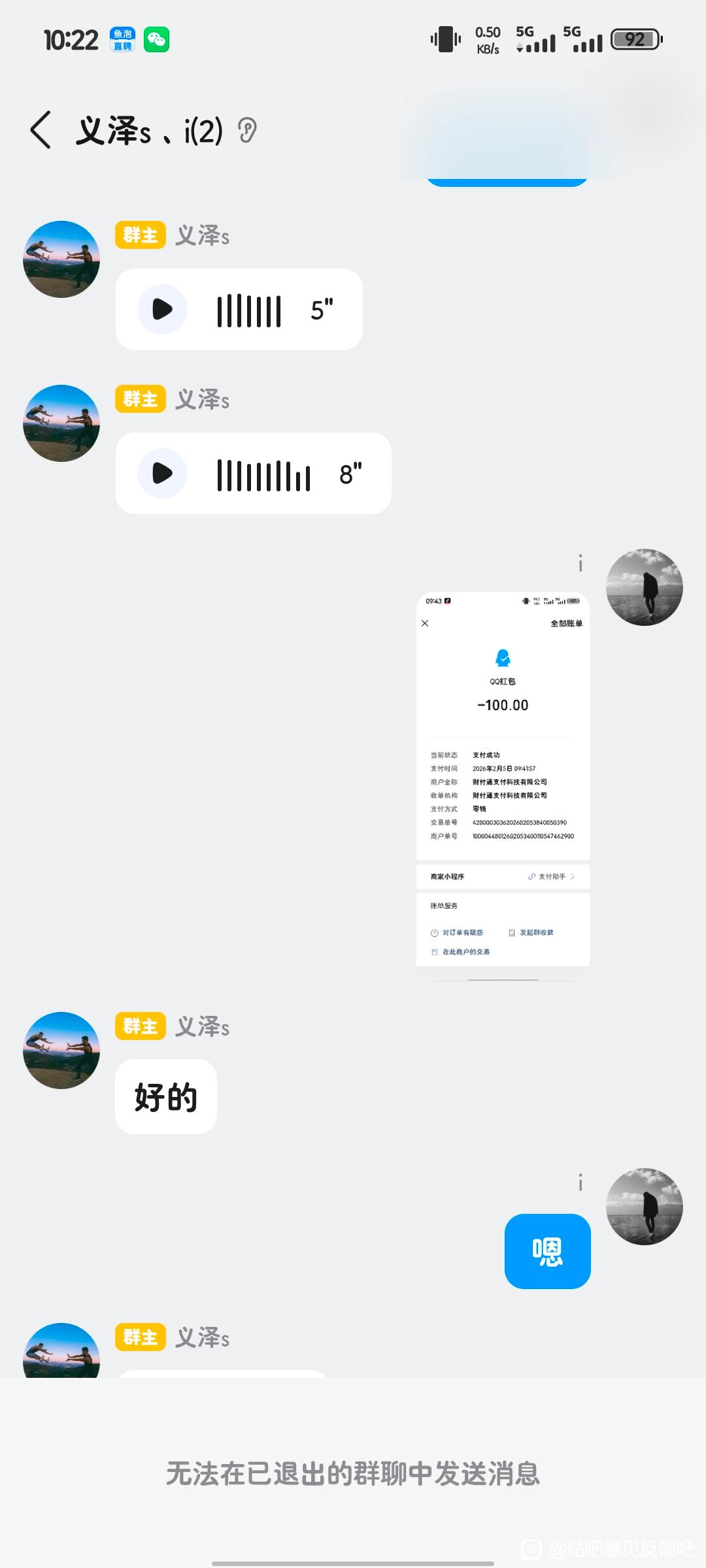Play the 8-second voice message
Viewport: 706px width, 1568px height.
[x=162, y=473]
